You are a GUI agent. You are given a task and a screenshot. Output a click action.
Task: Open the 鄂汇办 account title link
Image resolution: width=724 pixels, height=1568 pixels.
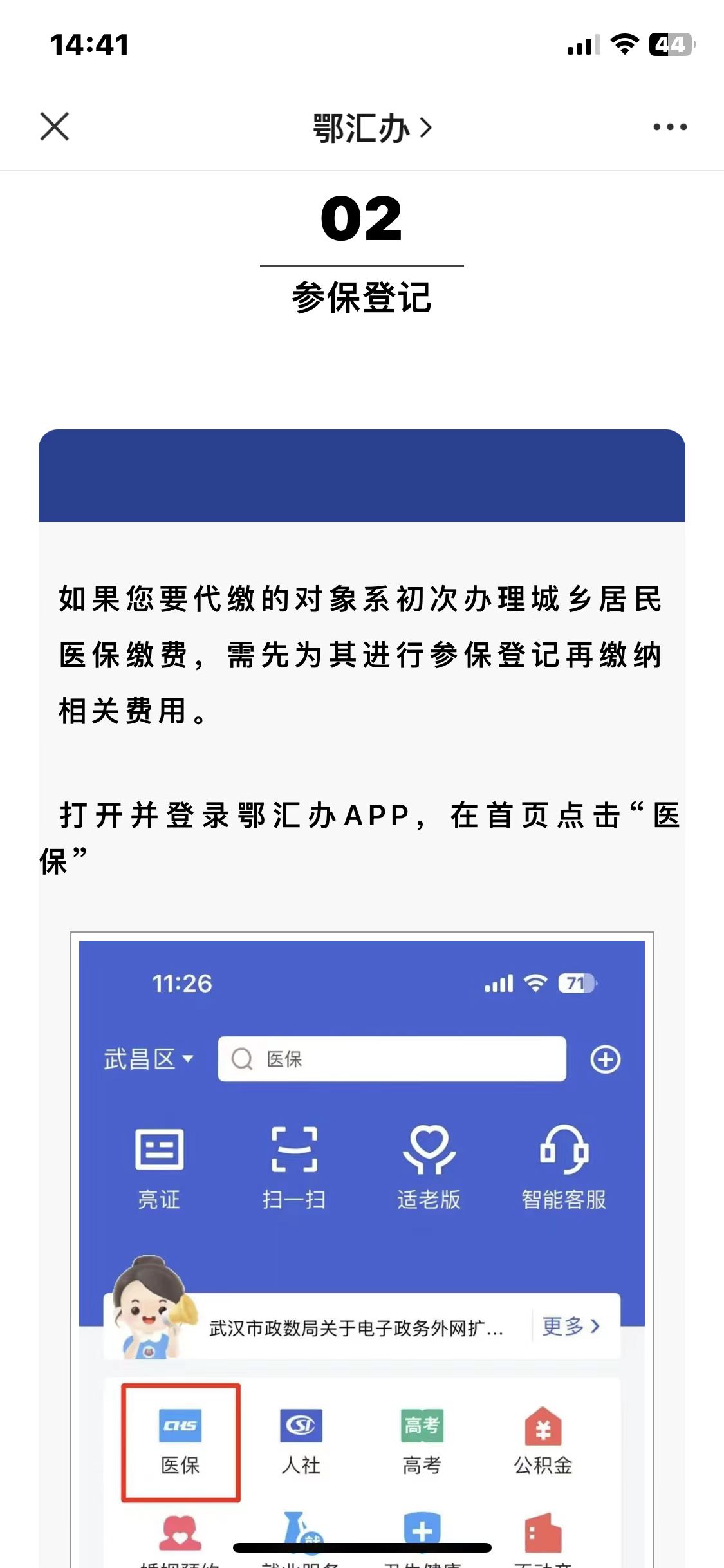371,127
